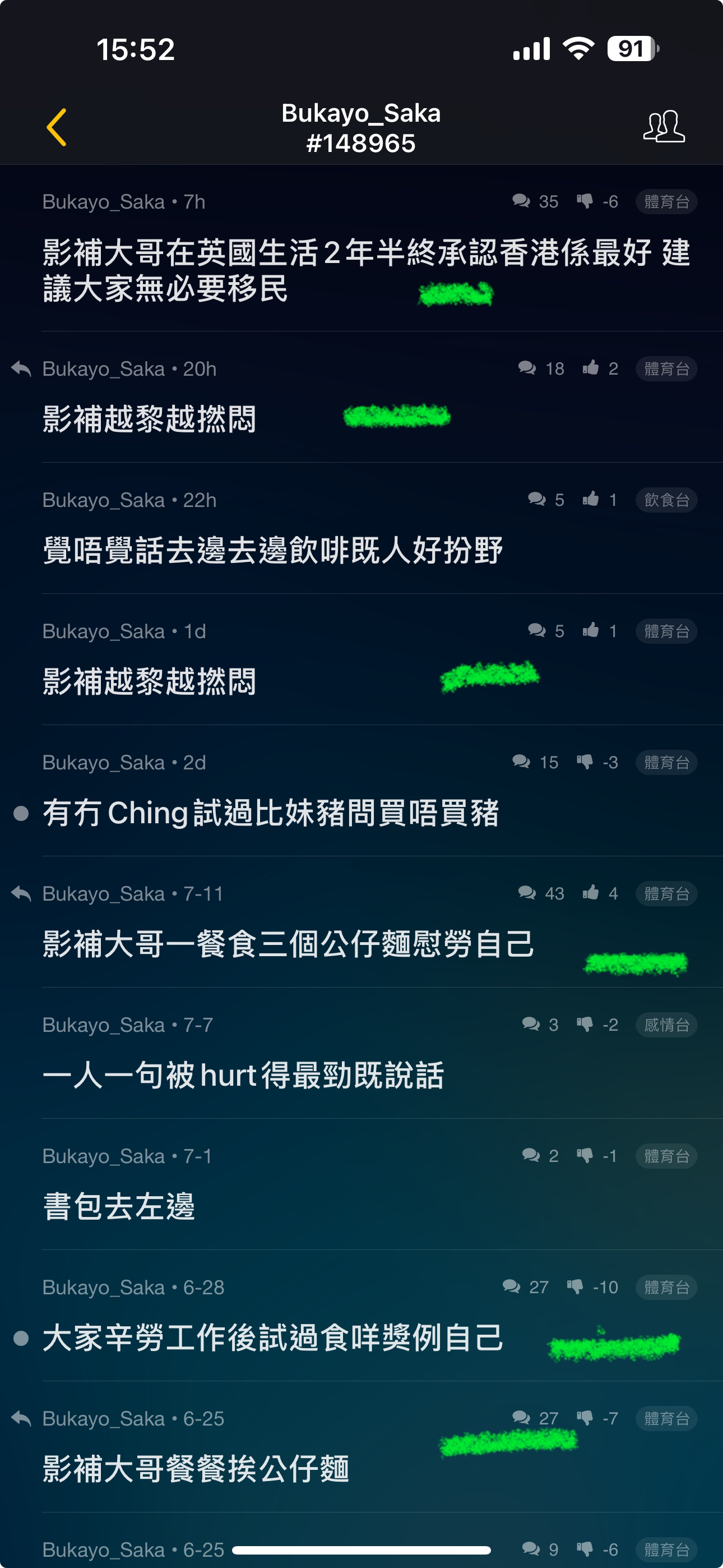Image resolution: width=723 pixels, height=1568 pixels.
Task: Open the followers people icon
Action: 664,127
